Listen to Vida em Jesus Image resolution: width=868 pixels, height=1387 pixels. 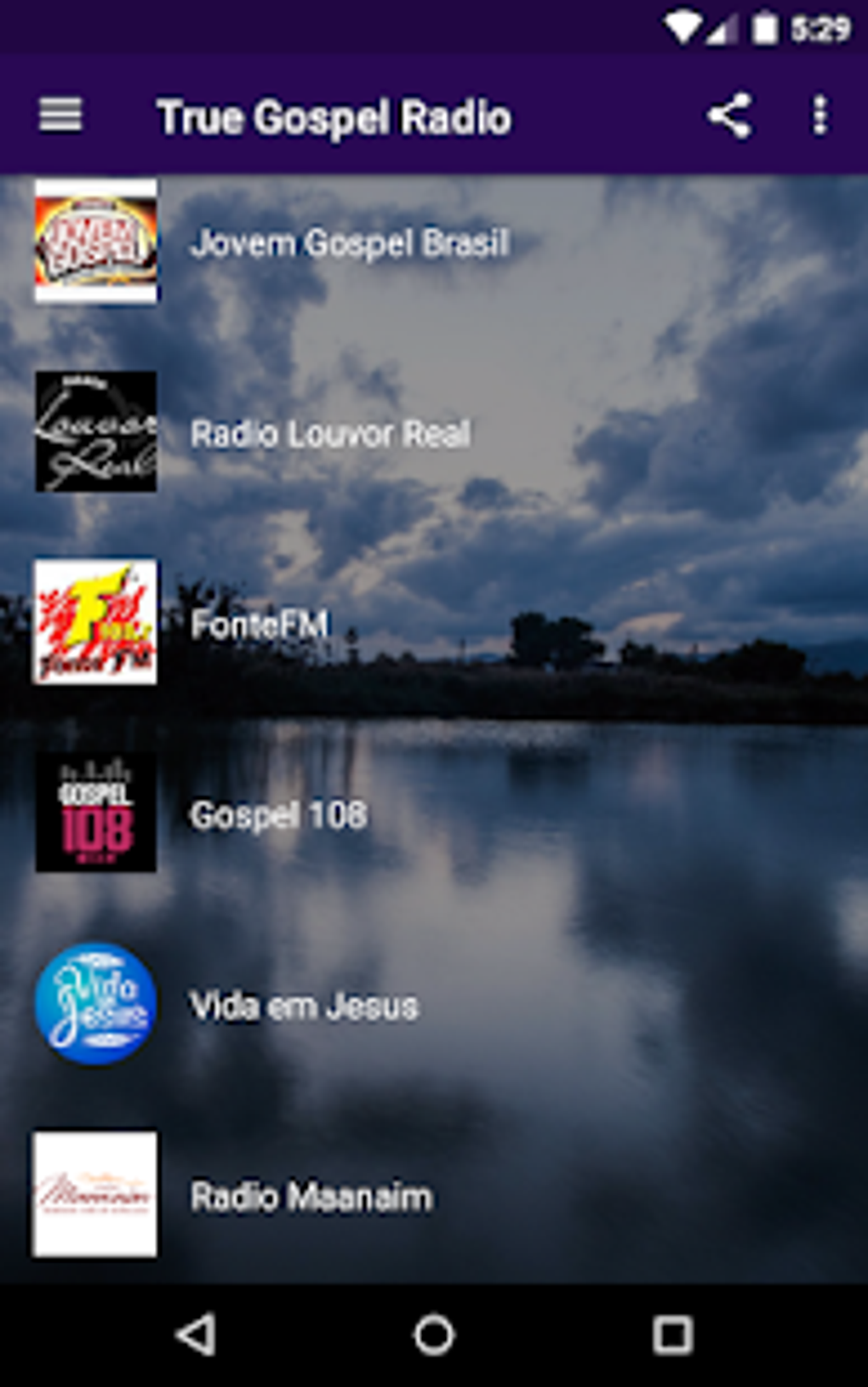(x=304, y=1006)
